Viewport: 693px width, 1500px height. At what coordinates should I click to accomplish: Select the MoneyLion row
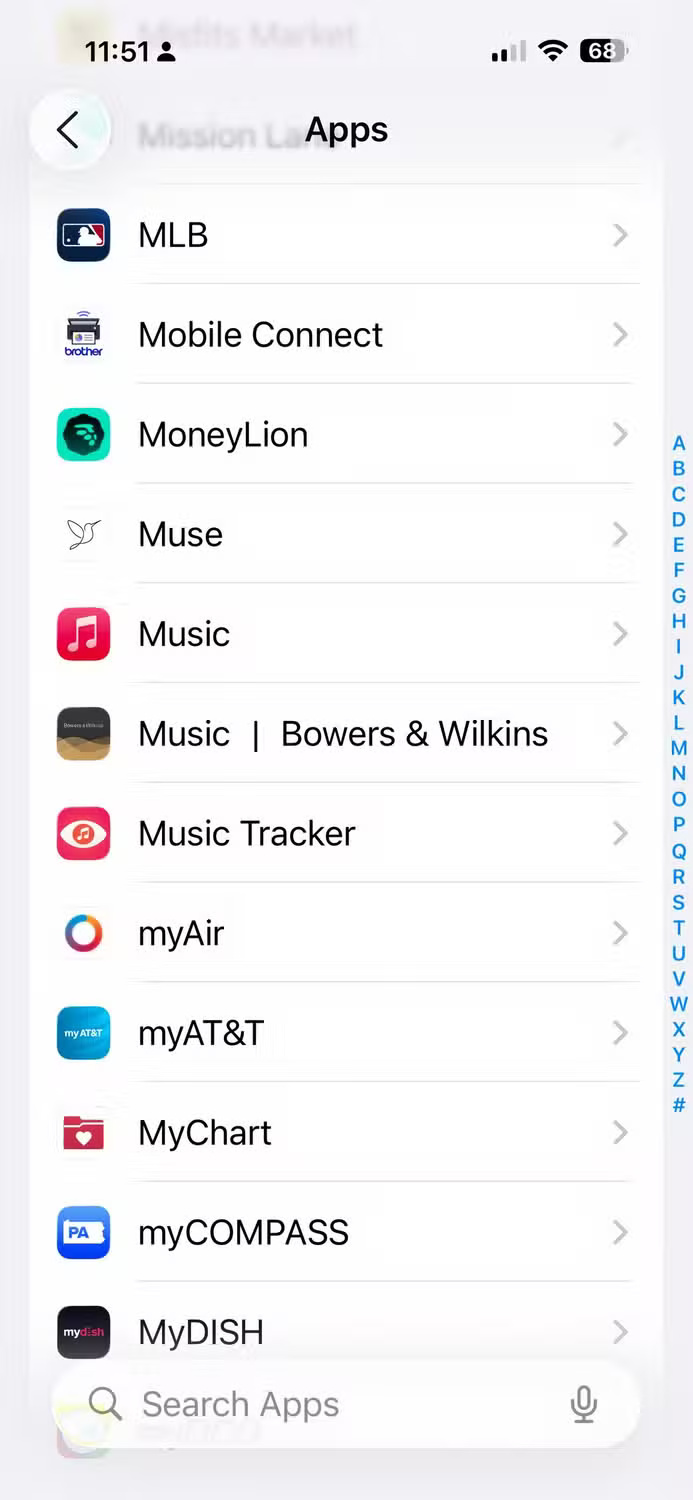click(340, 435)
